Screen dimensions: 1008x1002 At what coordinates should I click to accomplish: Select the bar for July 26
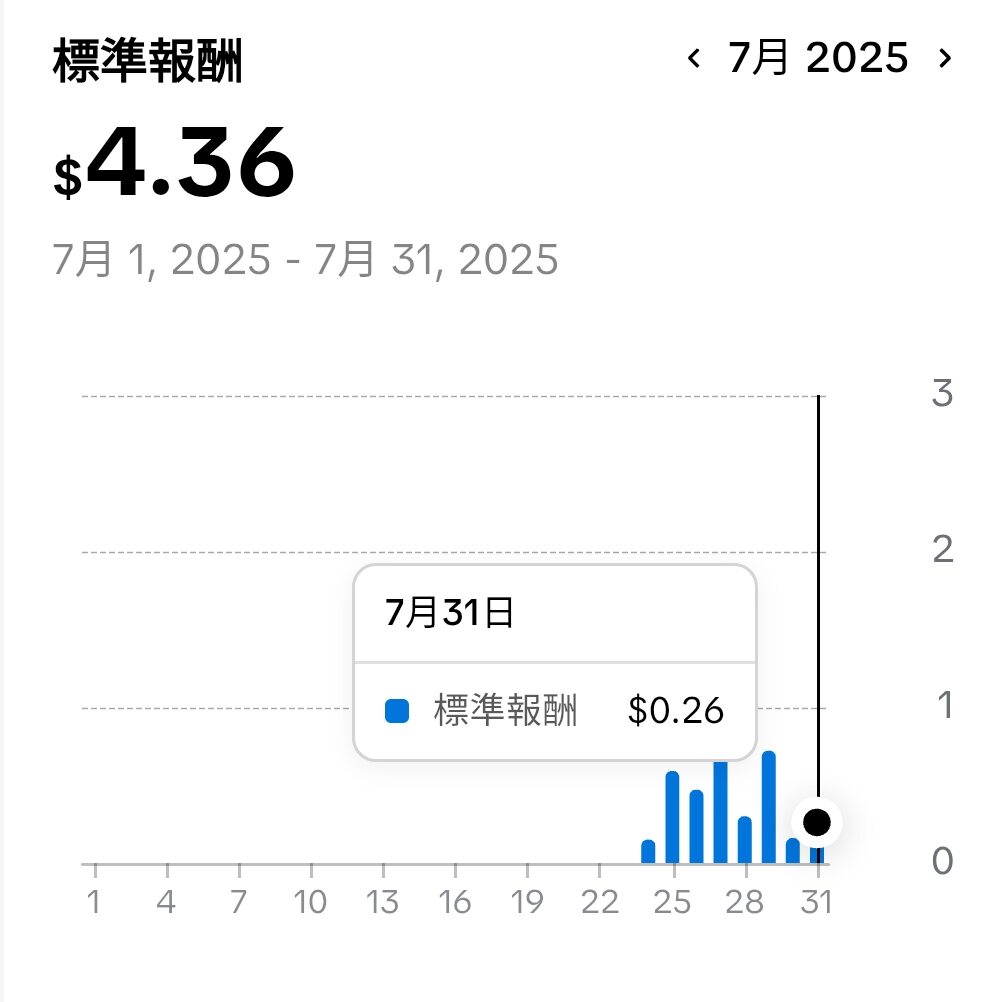click(696, 826)
